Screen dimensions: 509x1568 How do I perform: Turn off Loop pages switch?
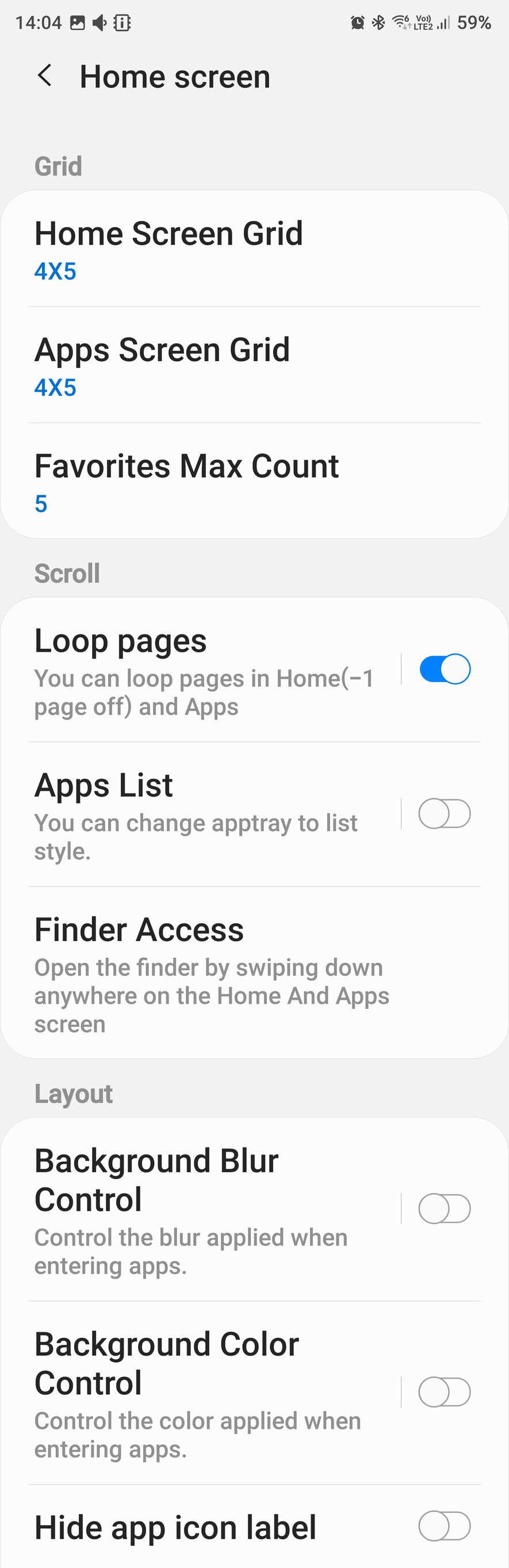(445, 669)
